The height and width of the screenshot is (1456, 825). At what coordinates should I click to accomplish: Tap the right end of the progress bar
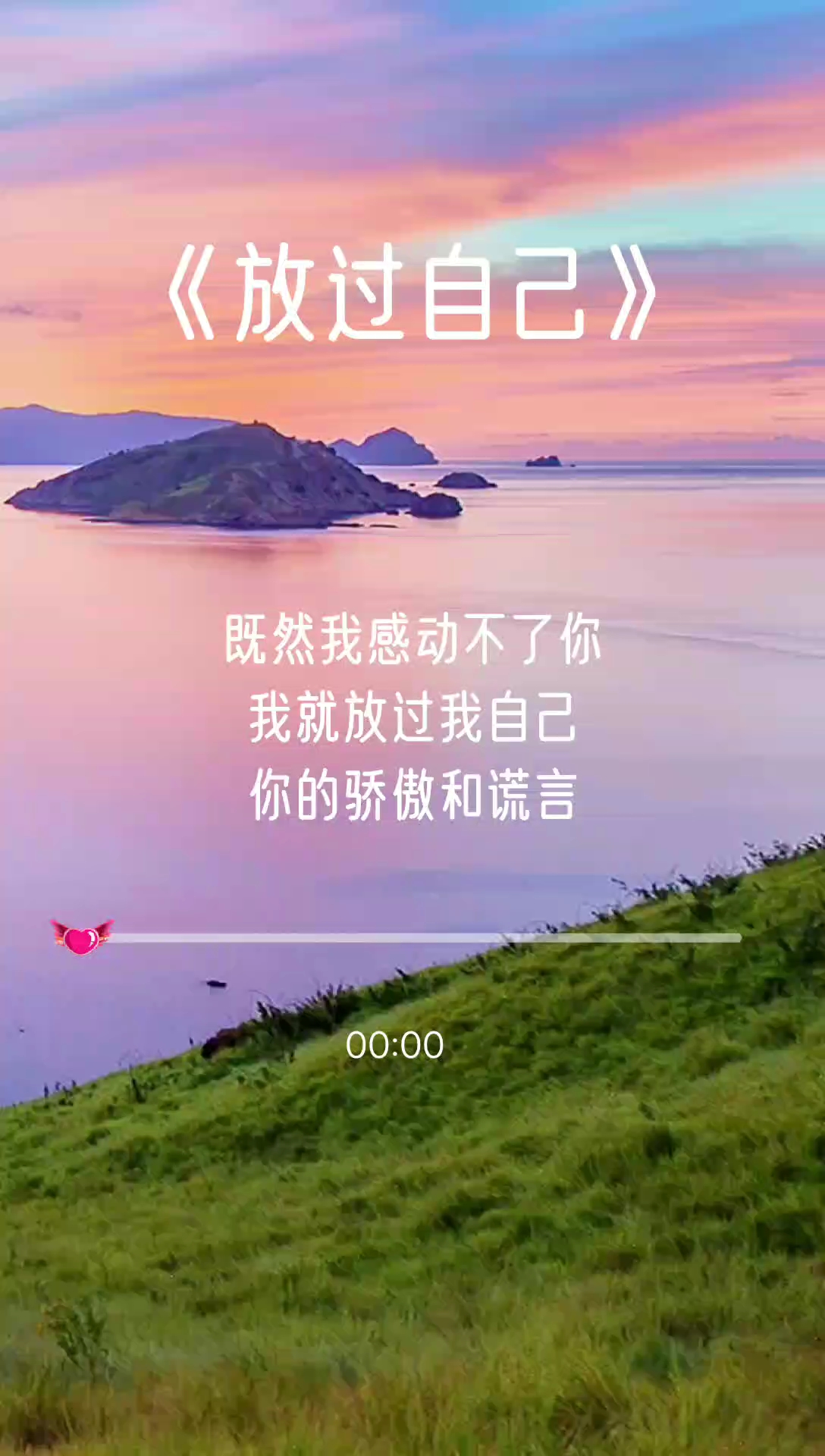pyautogui.click(x=728, y=939)
